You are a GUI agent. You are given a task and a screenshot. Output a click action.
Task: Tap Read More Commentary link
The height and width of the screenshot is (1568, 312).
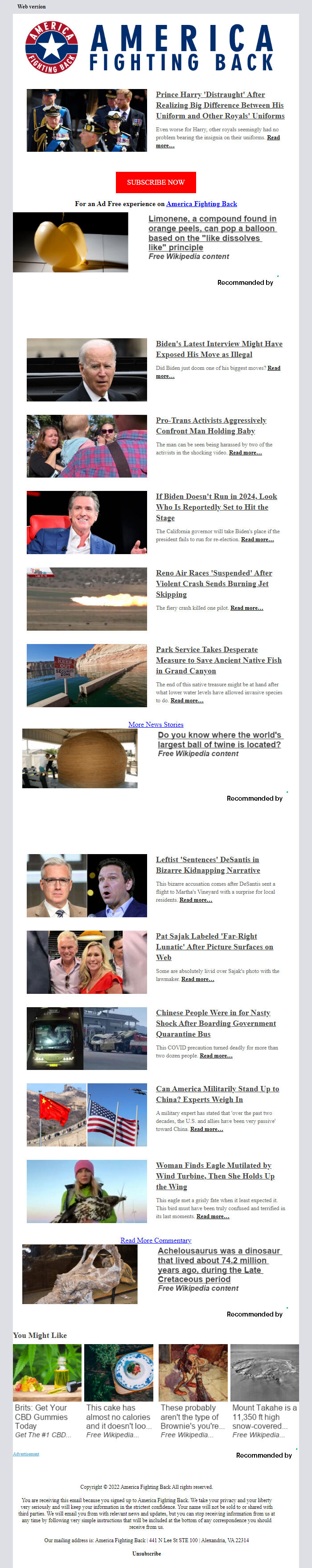(x=156, y=1240)
